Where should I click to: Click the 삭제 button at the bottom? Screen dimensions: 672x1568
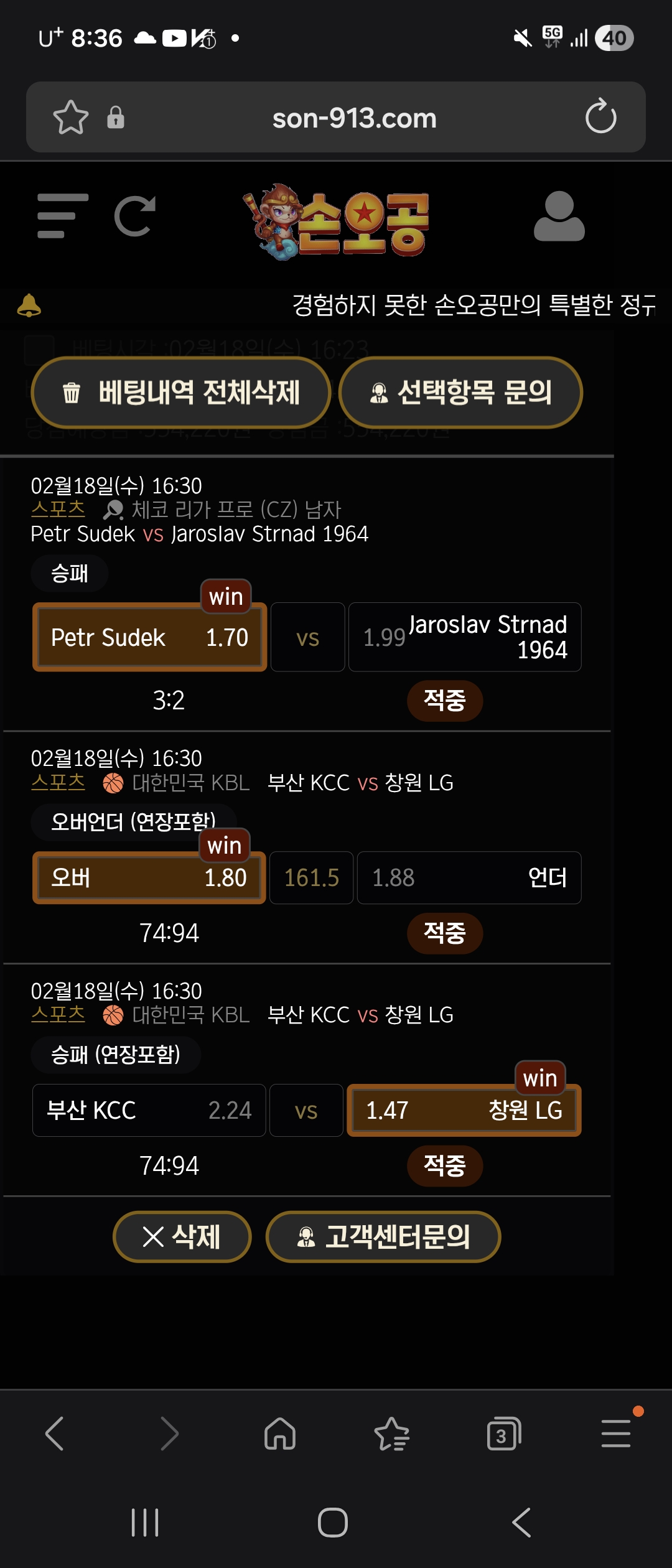[x=181, y=1238]
